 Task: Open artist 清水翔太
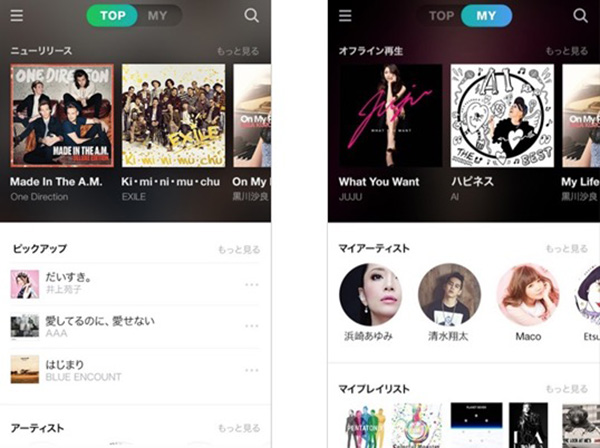[449, 295]
